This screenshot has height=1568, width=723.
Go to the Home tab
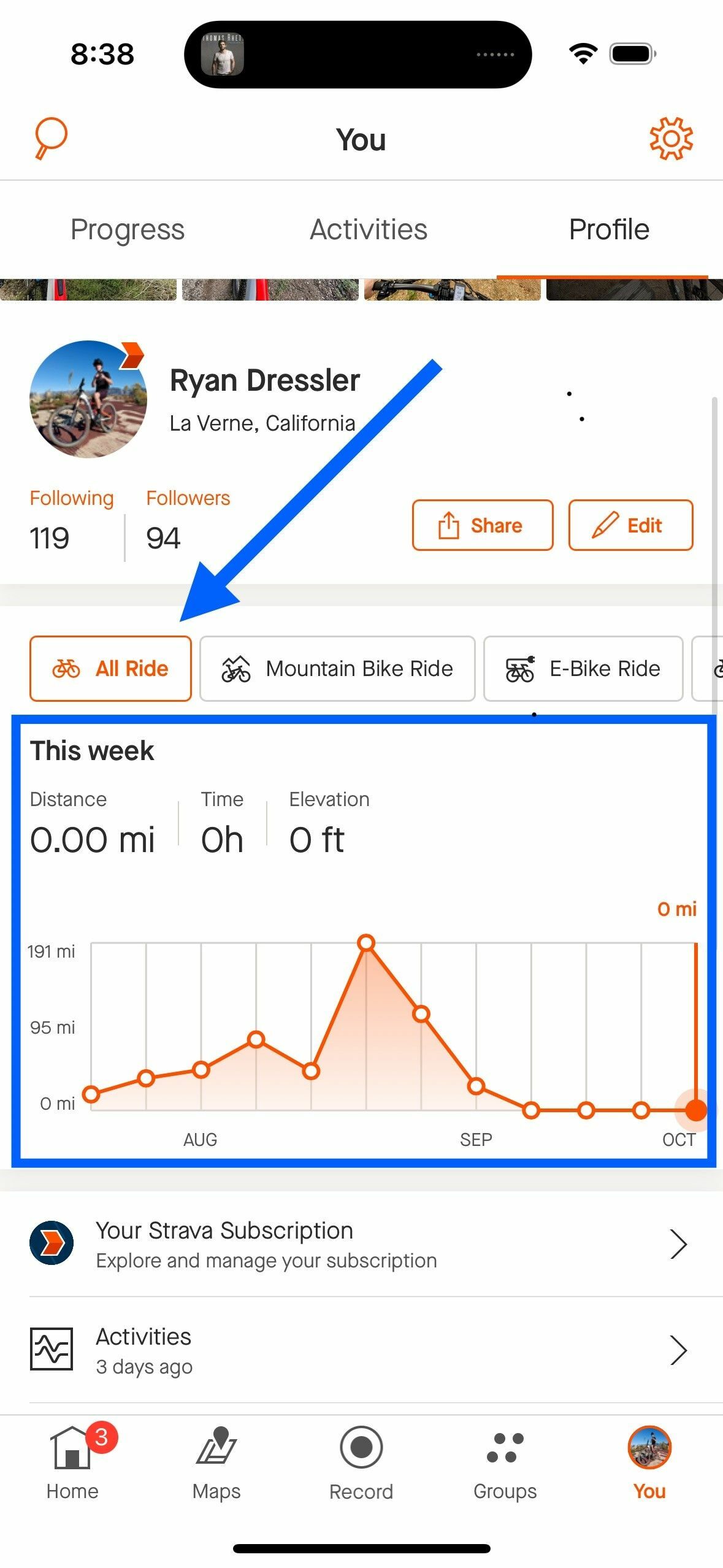click(x=72, y=1463)
